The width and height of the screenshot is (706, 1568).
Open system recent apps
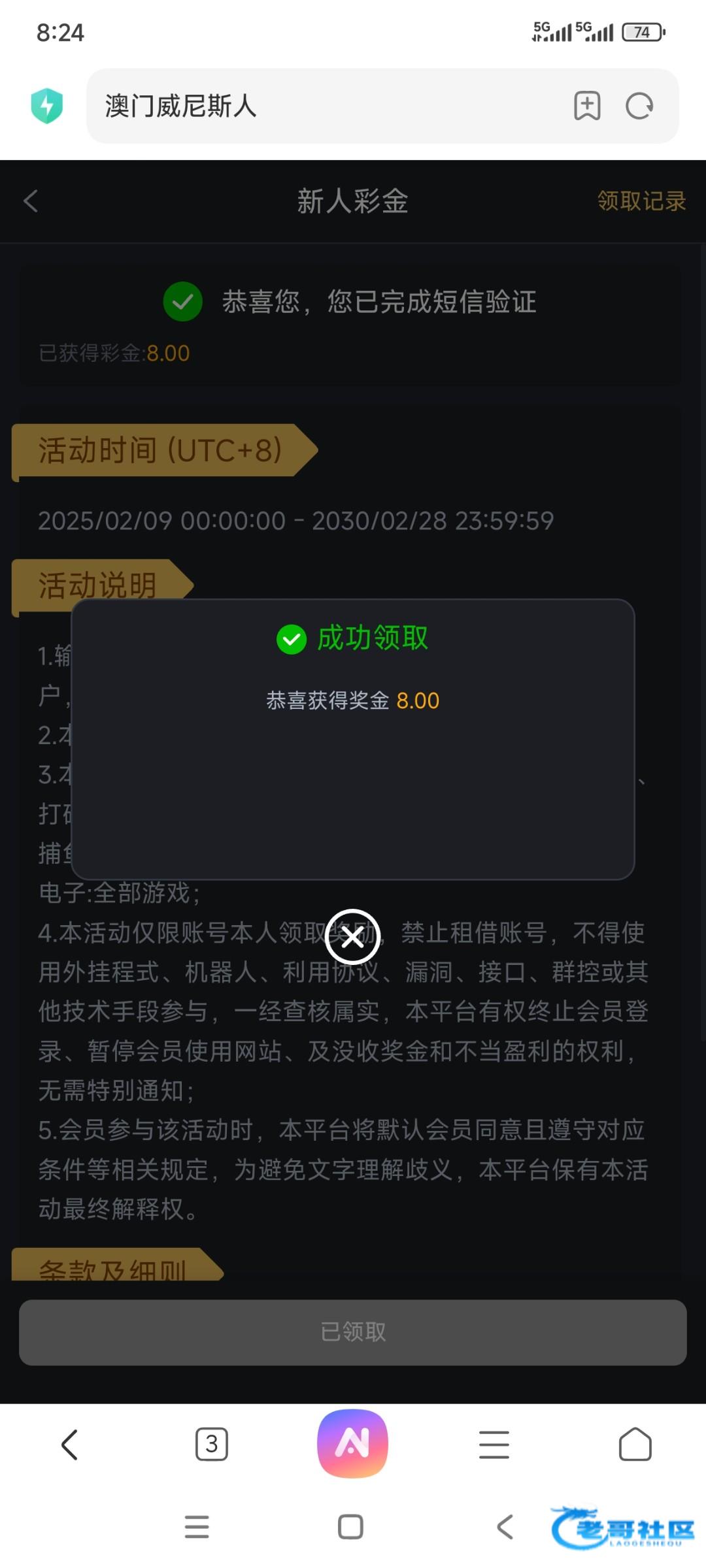pos(197,1527)
